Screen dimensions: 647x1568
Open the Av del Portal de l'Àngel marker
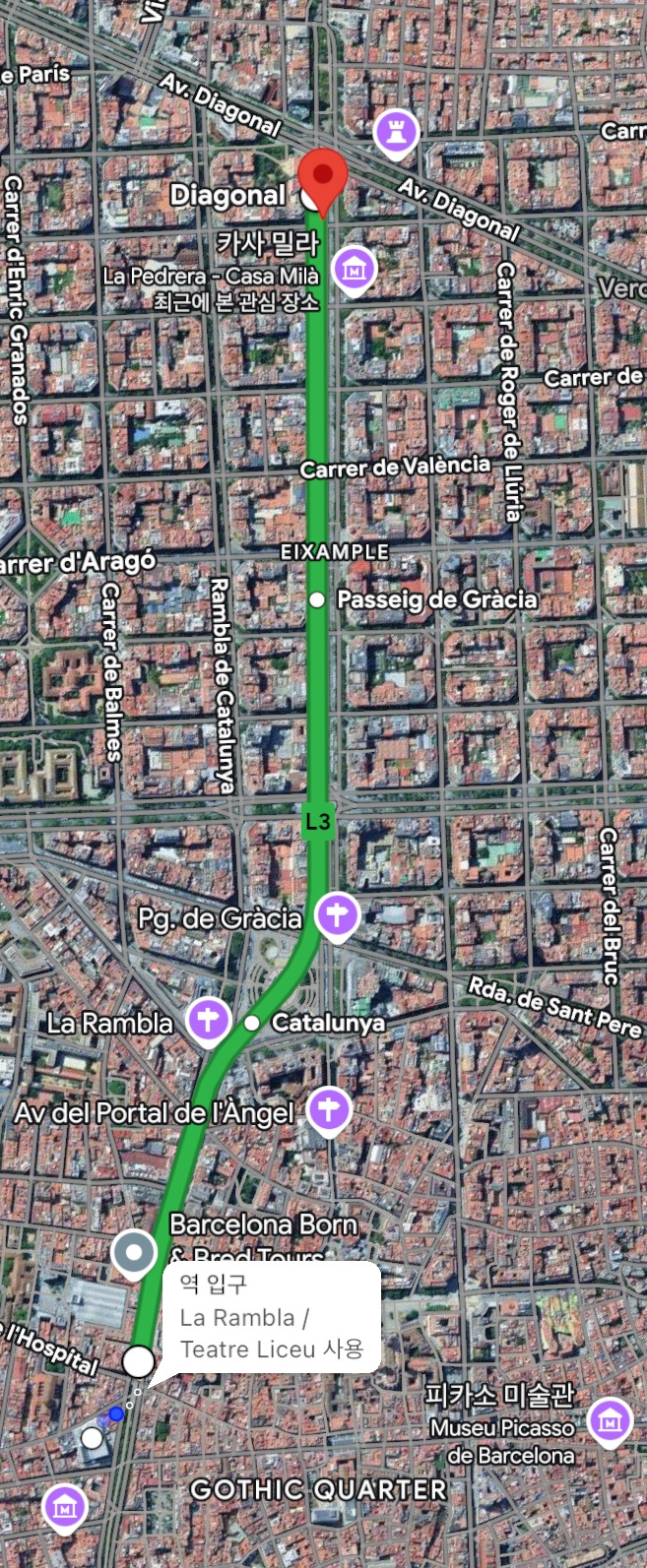pyautogui.click(x=329, y=1110)
